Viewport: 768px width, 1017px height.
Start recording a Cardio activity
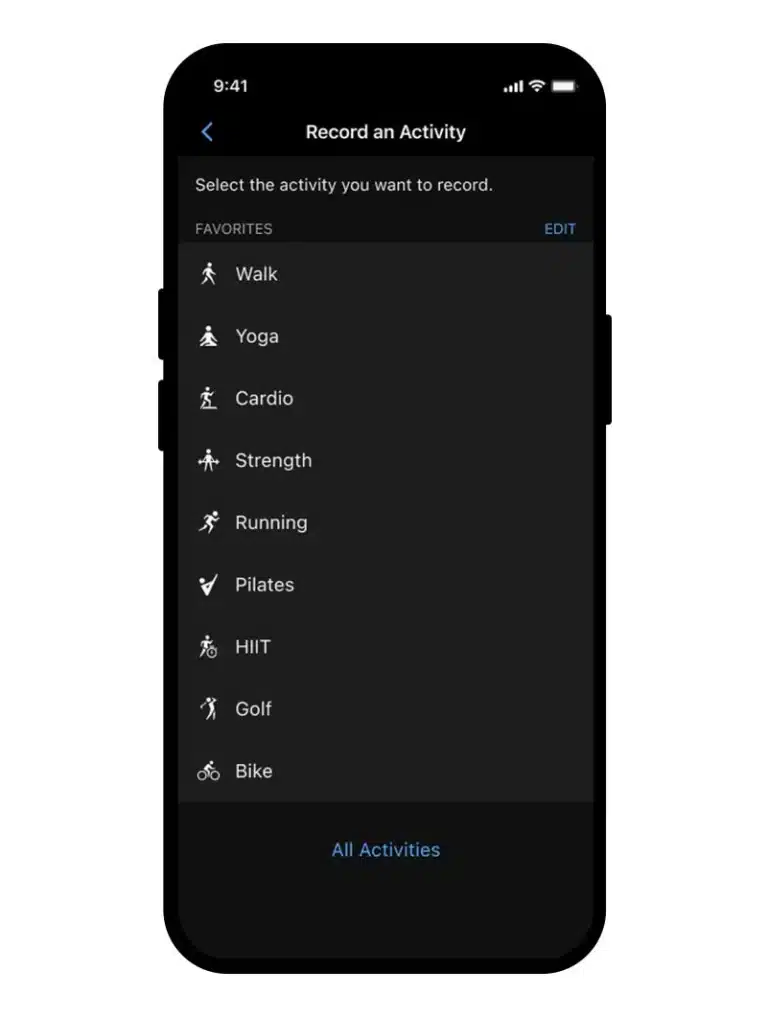click(385, 398)
